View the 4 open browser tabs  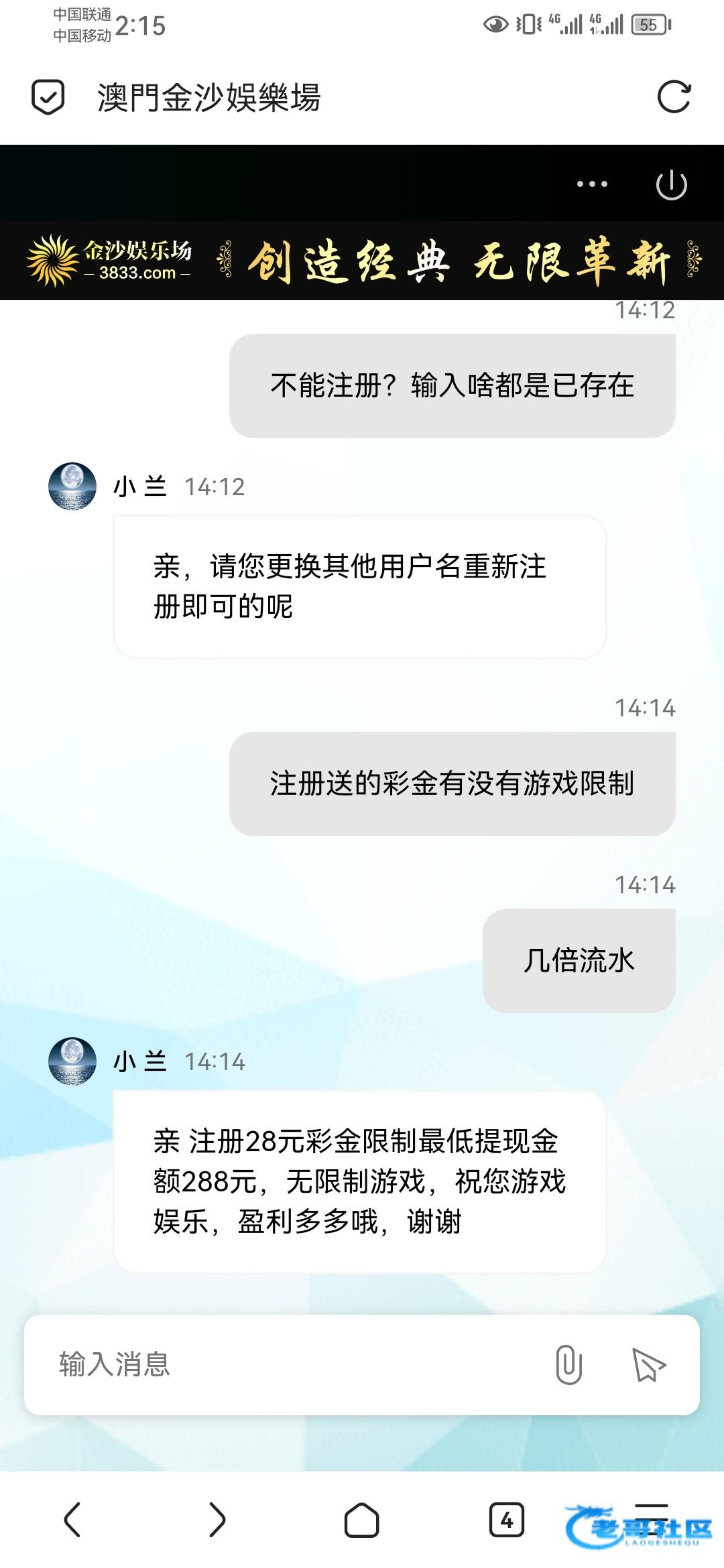506,1520
